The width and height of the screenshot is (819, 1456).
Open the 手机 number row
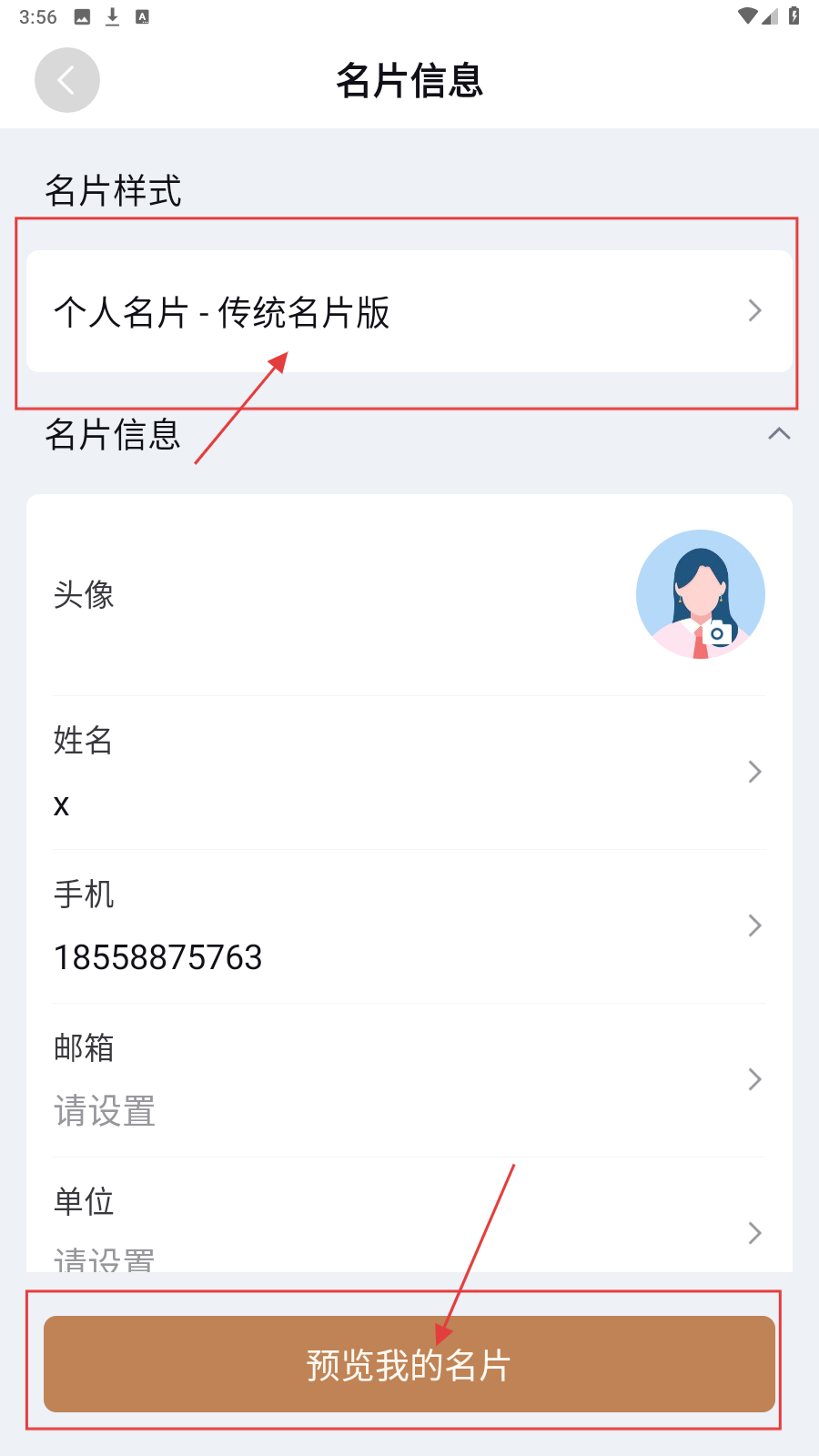coord(409,926)
